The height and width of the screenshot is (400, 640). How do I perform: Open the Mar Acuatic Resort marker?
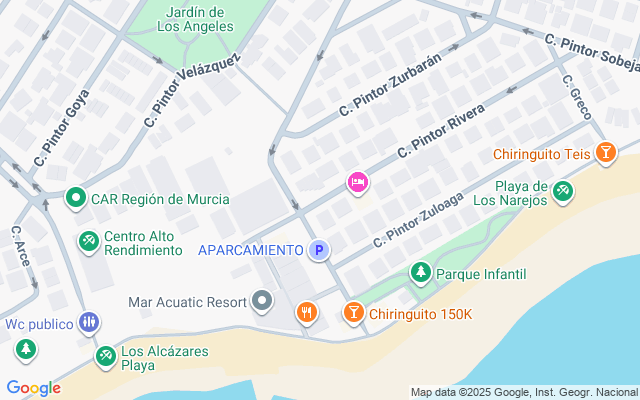pyautogui.click(x=262, y=300)
